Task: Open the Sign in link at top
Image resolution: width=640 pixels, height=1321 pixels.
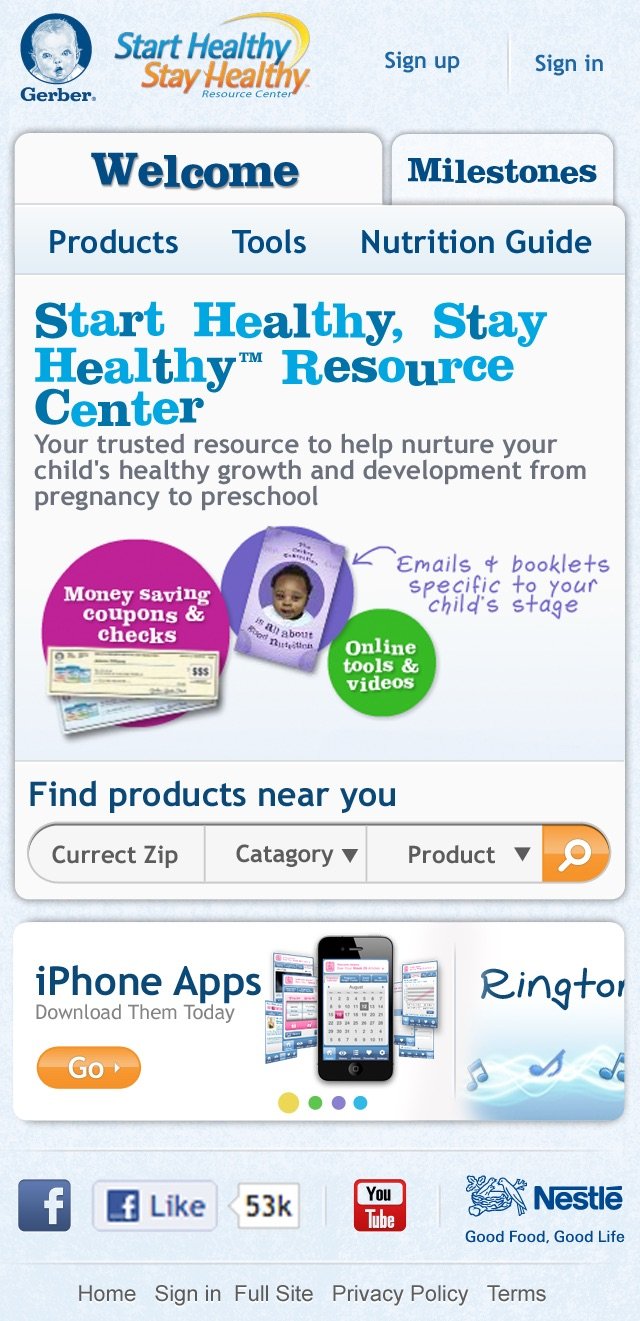Action: coord(569,63)
